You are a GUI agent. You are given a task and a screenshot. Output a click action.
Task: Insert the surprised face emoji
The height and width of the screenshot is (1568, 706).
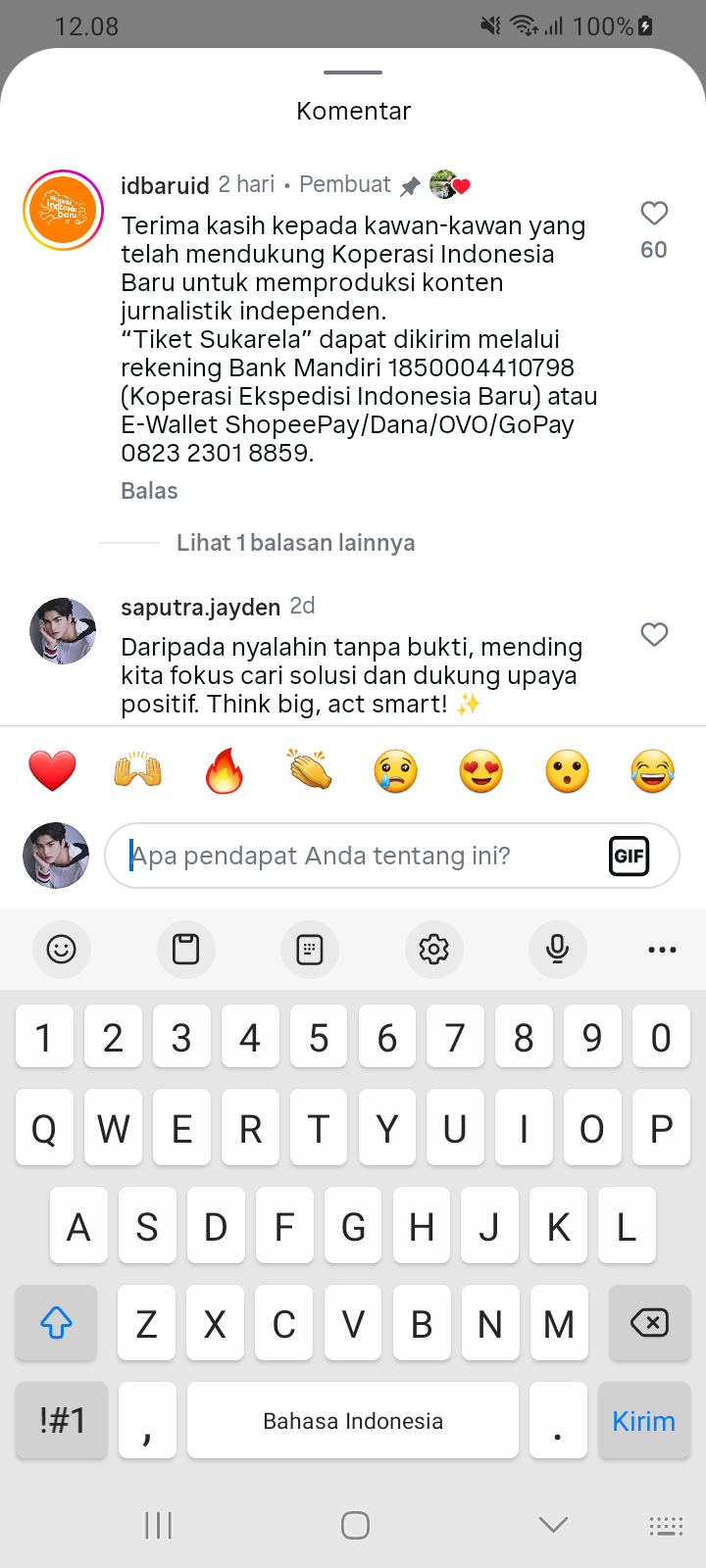567,771
